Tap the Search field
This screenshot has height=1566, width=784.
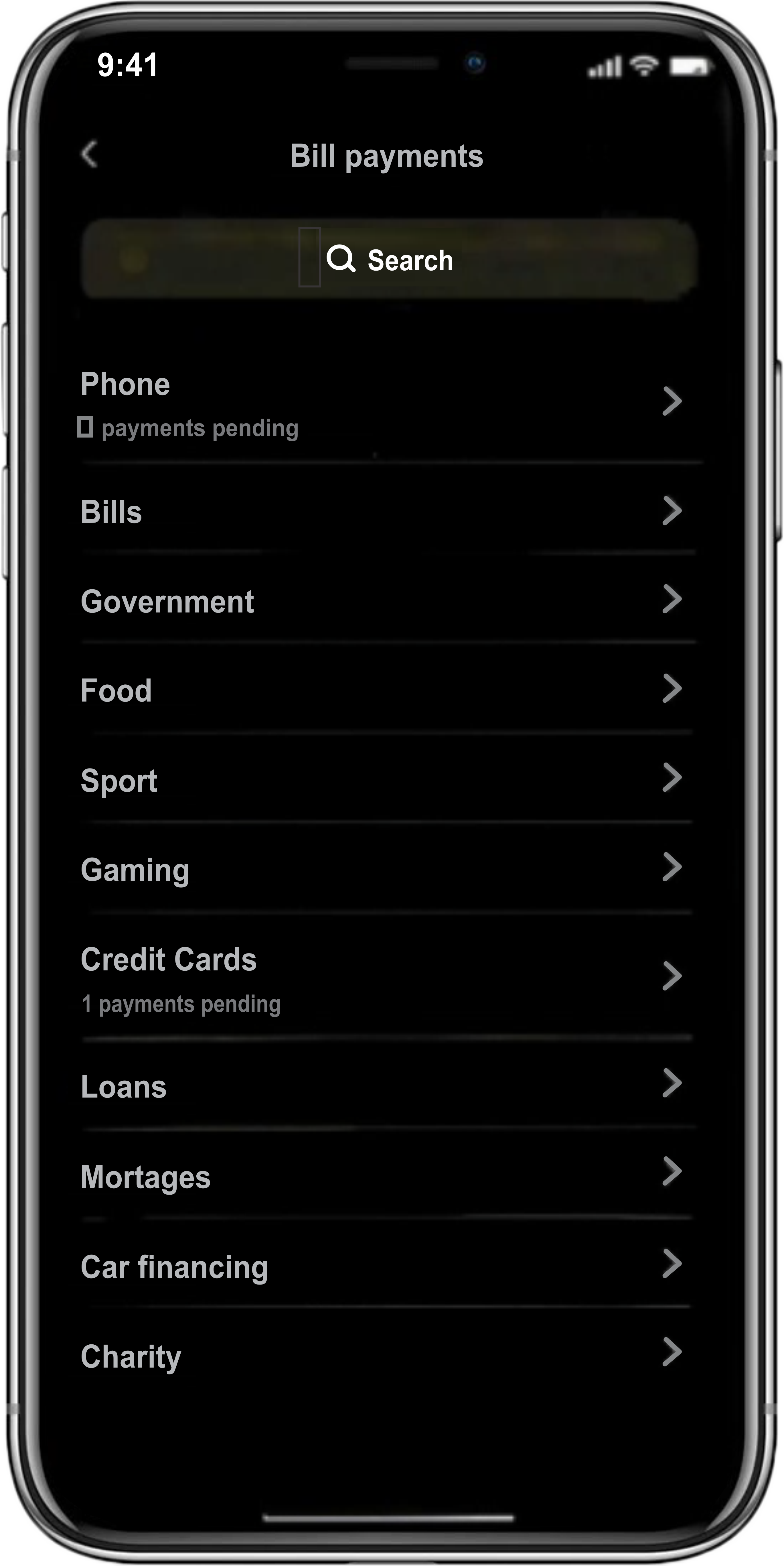(389, 260)
